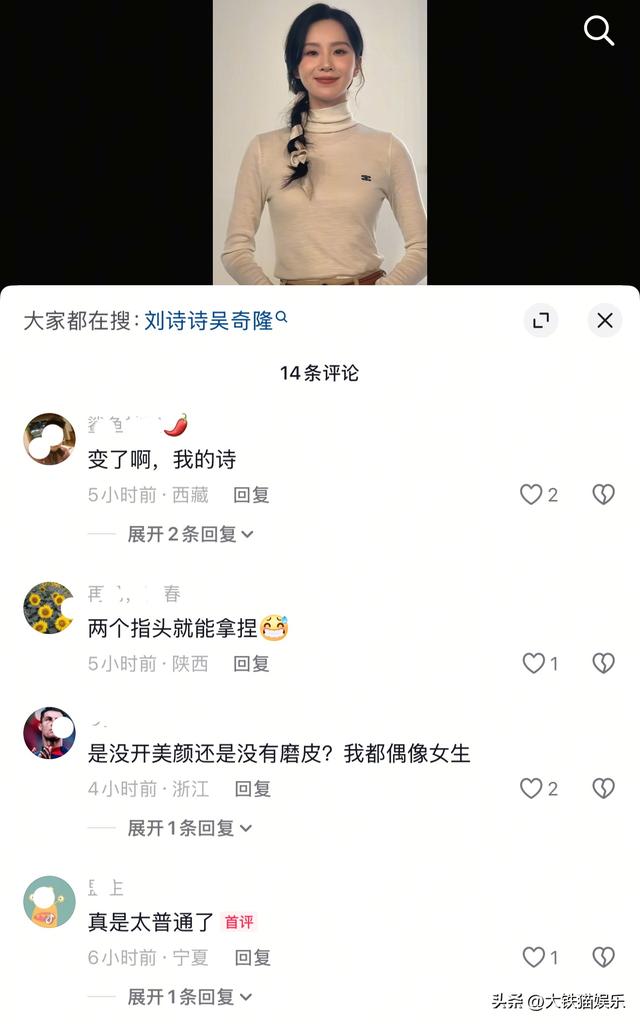Reply to the comment 变了啊,我的诗
This screenshot has width=640, height=1024.
(x=251, y=494)
